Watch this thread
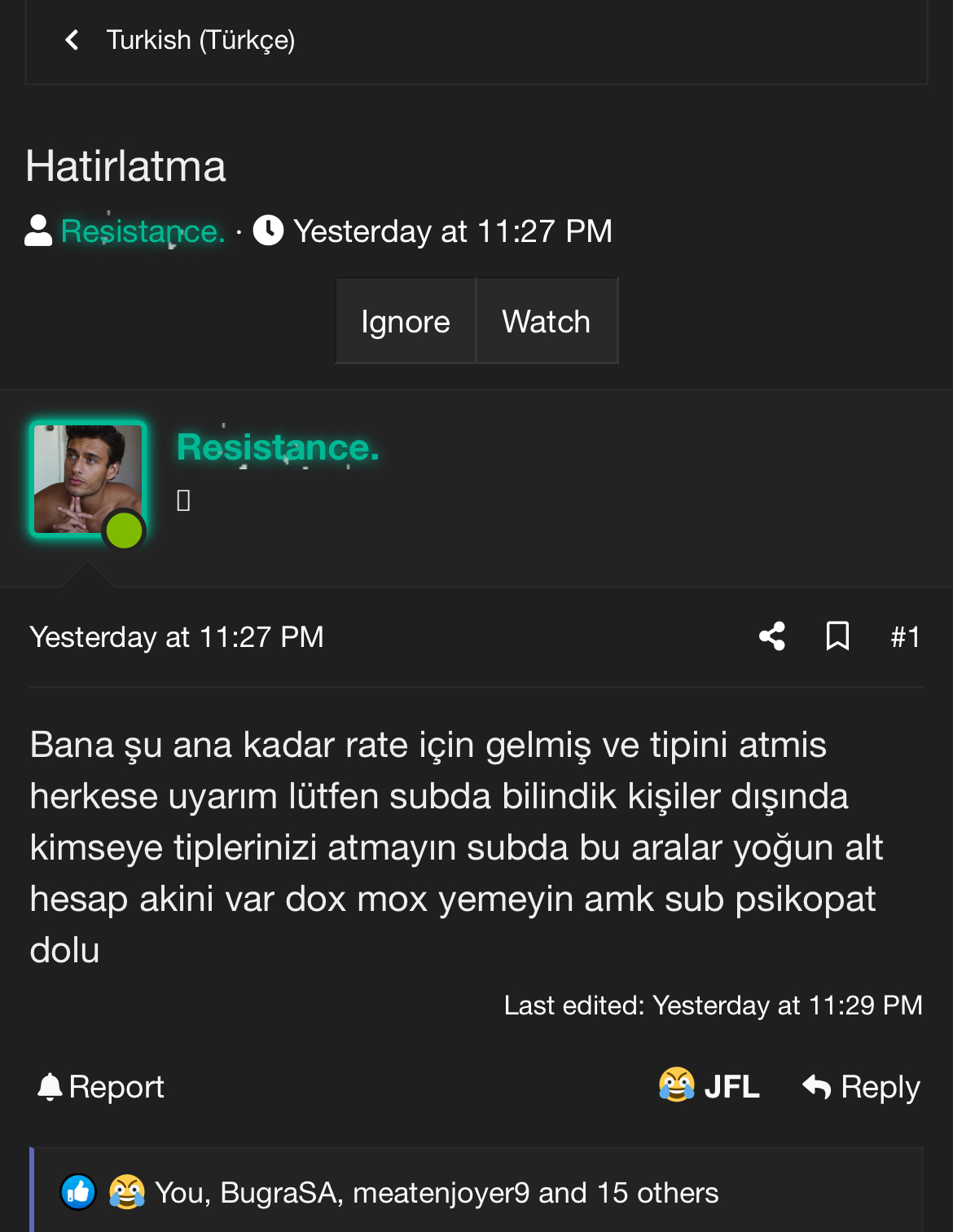Image resolution: width=953 pixels, height=1232 pixels. coord(546,322)
